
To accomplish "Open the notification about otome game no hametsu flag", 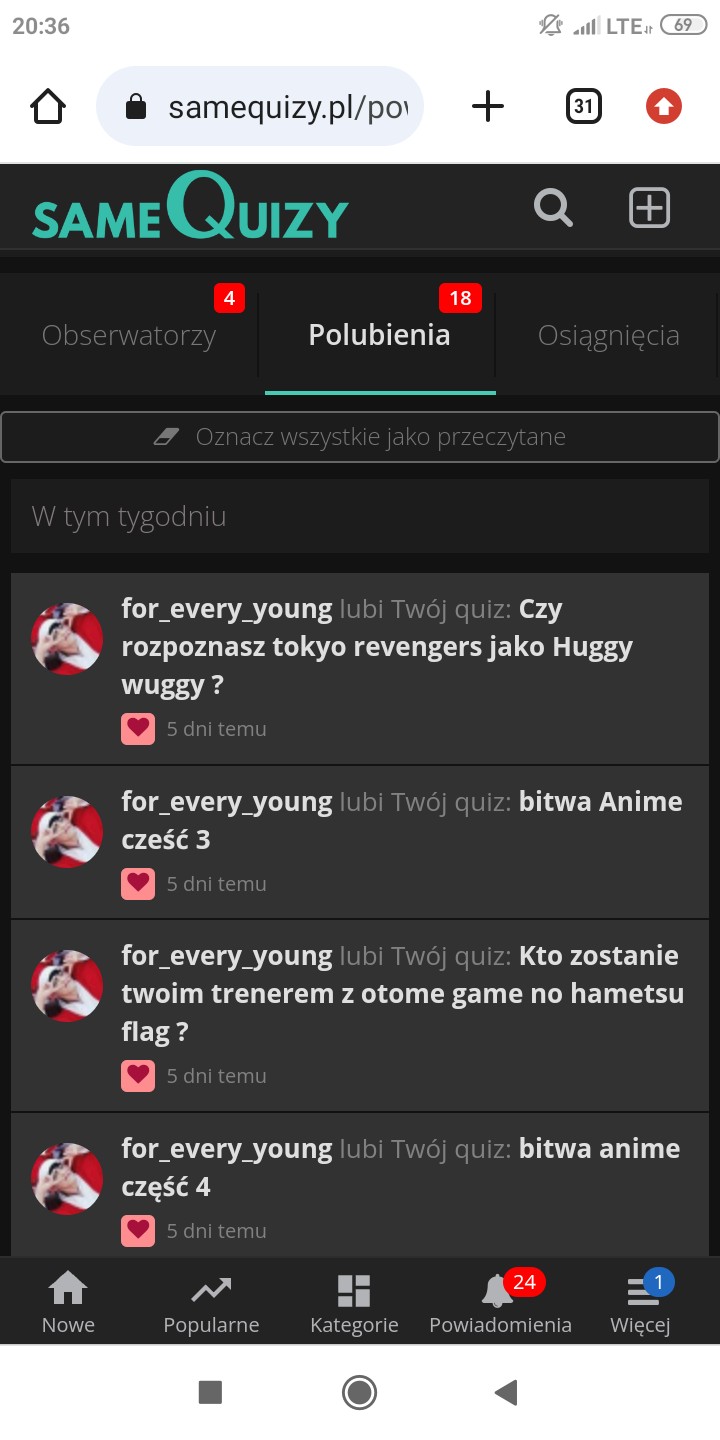I will [402, 993].
